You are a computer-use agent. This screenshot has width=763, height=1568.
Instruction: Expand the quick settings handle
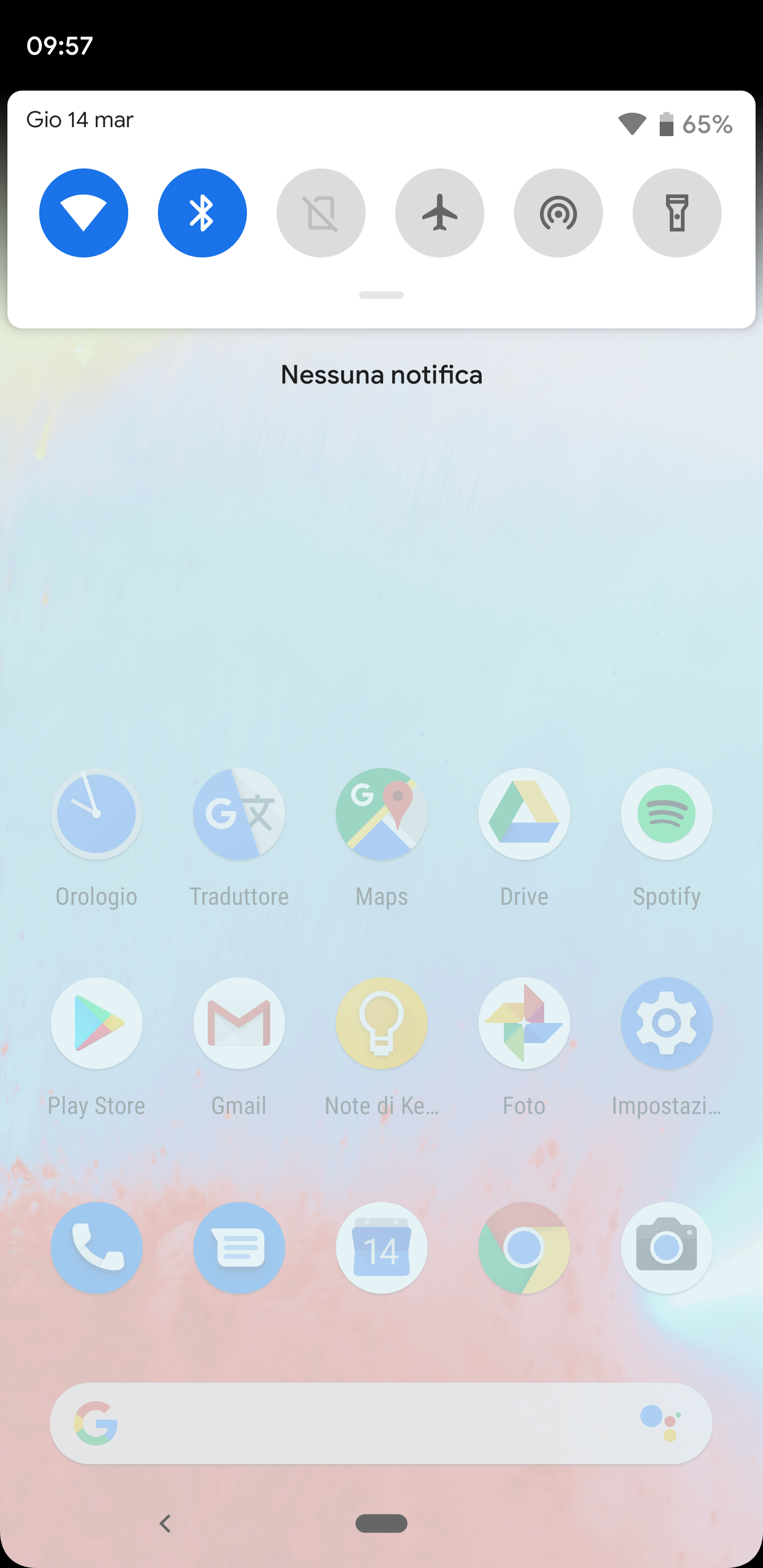point(381,295)
